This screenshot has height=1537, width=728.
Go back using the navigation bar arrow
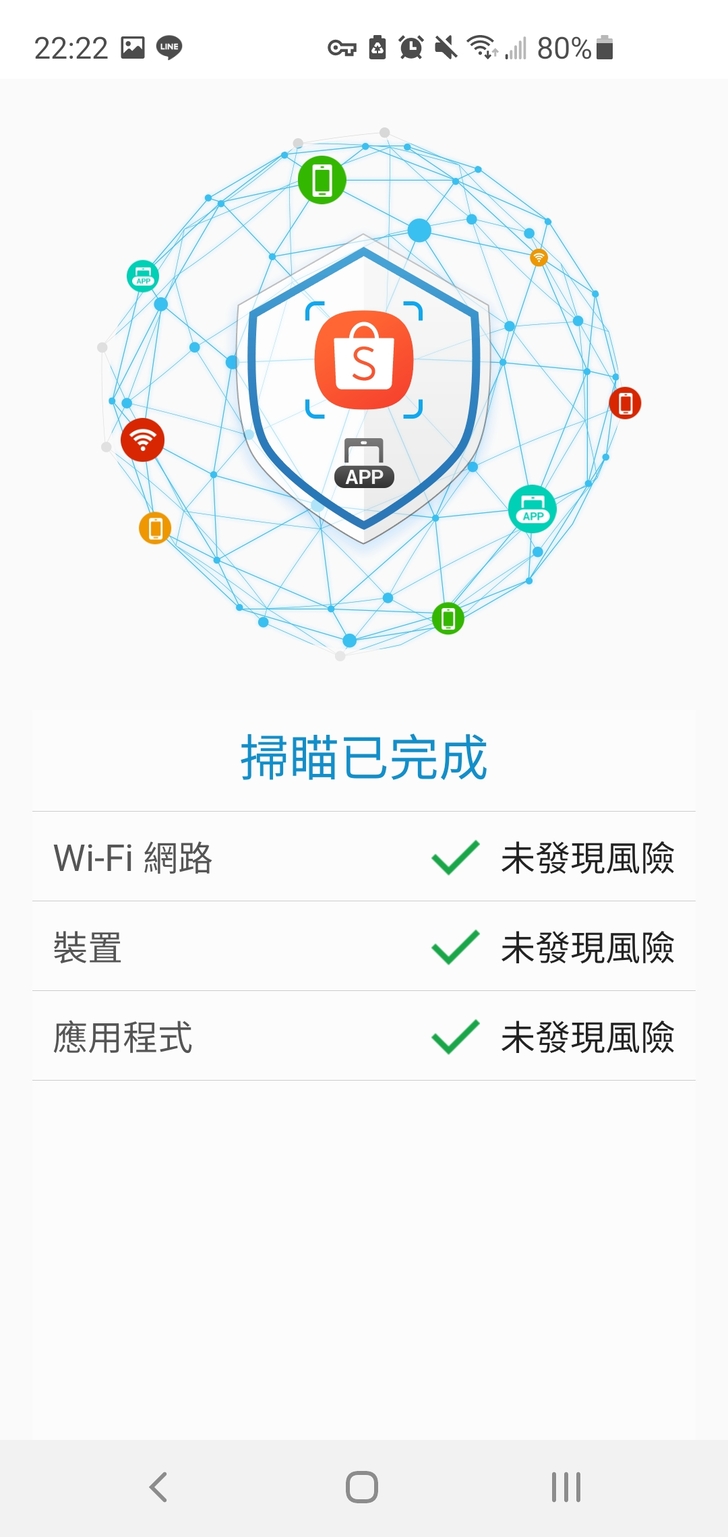[158, 1487]
